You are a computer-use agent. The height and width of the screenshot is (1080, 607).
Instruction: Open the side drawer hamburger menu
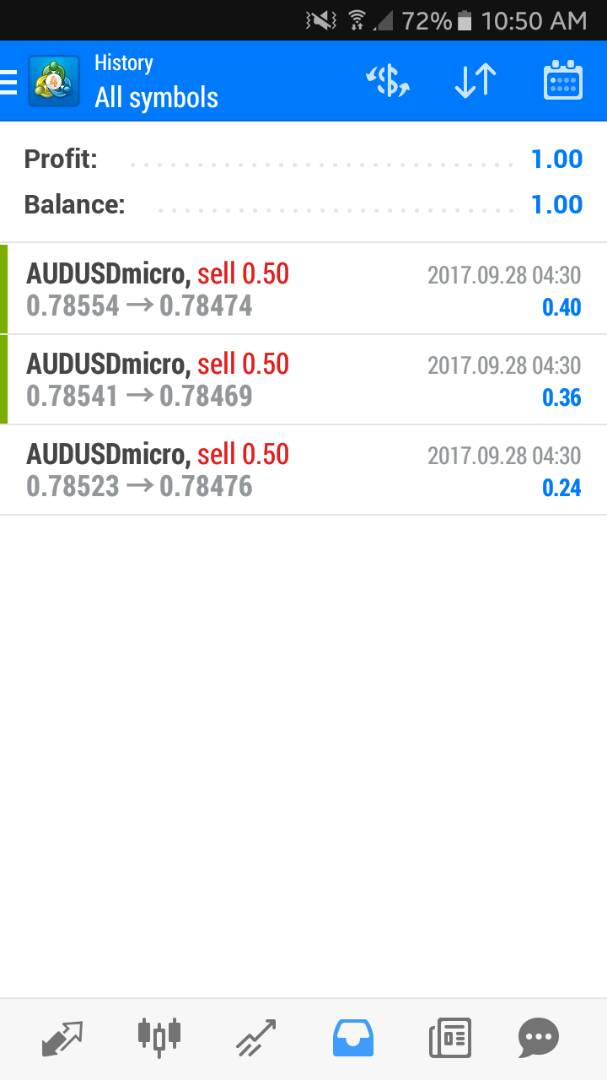[x=8, y=81]
